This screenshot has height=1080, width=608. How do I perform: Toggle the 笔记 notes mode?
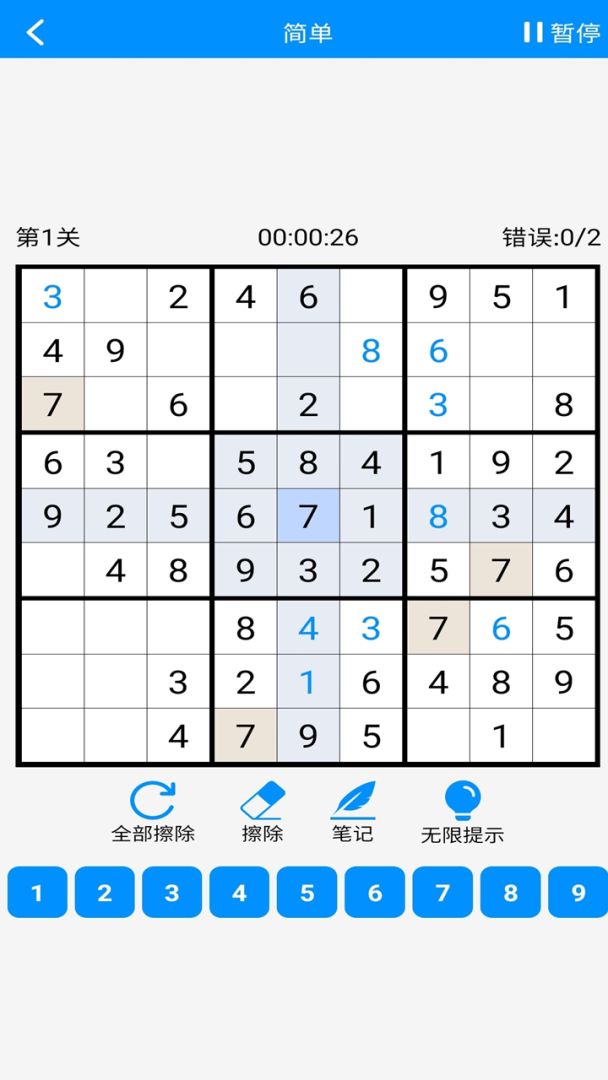(x=352, y=811)
